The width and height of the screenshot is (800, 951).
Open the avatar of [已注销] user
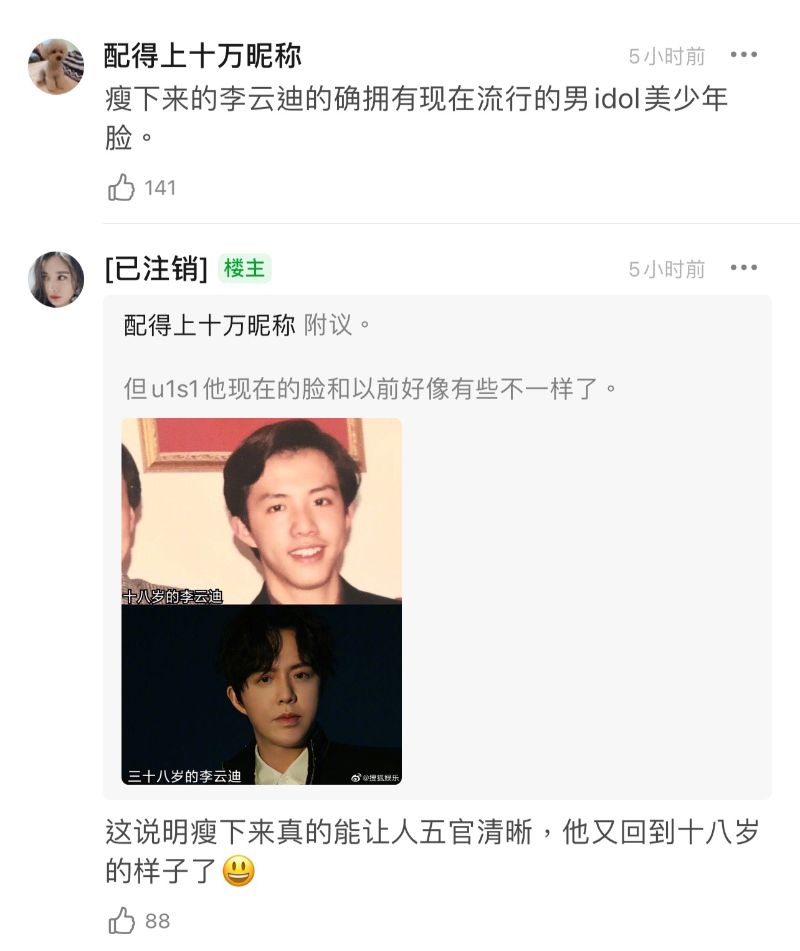[56, 279]
